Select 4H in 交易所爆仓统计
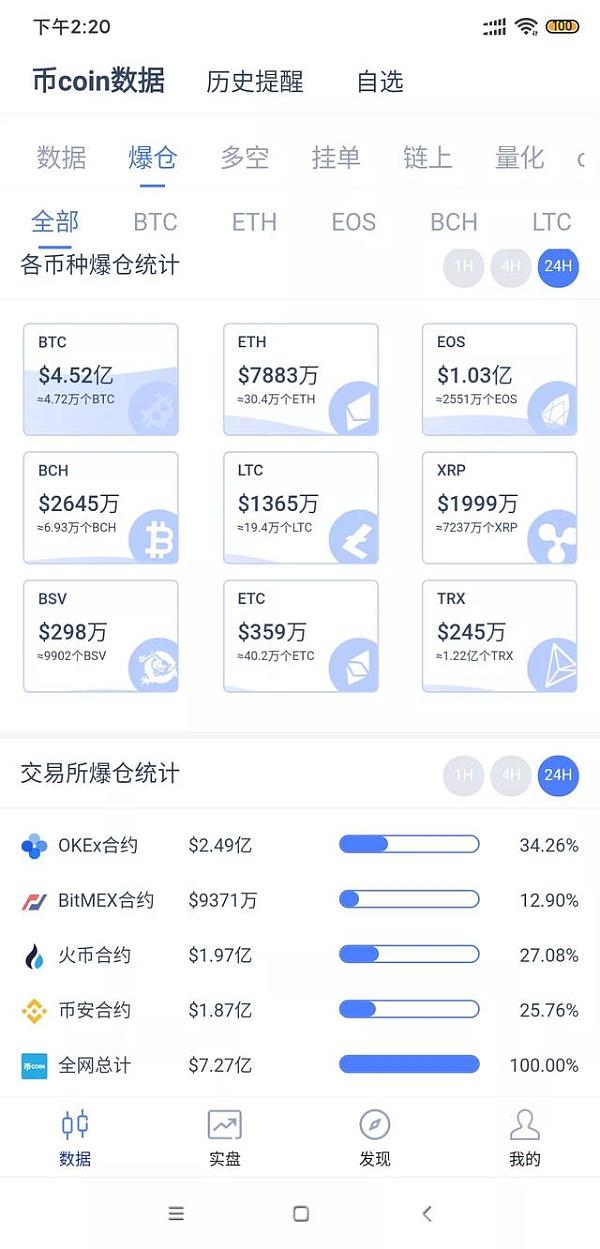Viewport: 600px width, 1249px height. pos(511,775)
